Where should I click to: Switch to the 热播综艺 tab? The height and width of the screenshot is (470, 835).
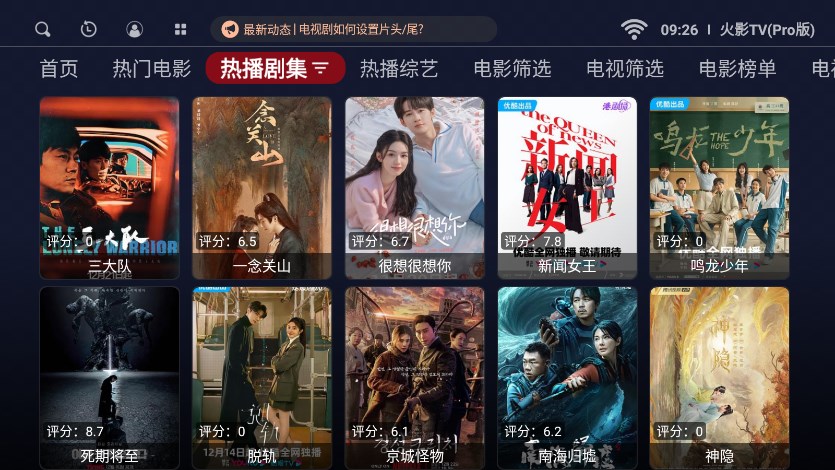tap(399, 69)
